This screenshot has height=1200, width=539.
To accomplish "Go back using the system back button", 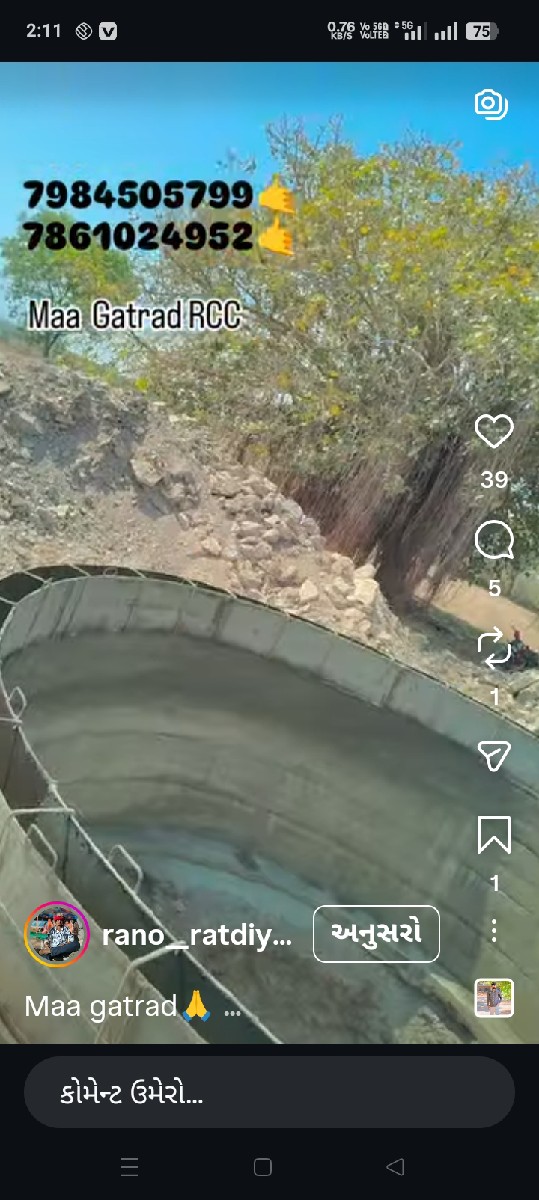I will (x=395, y=1167).
